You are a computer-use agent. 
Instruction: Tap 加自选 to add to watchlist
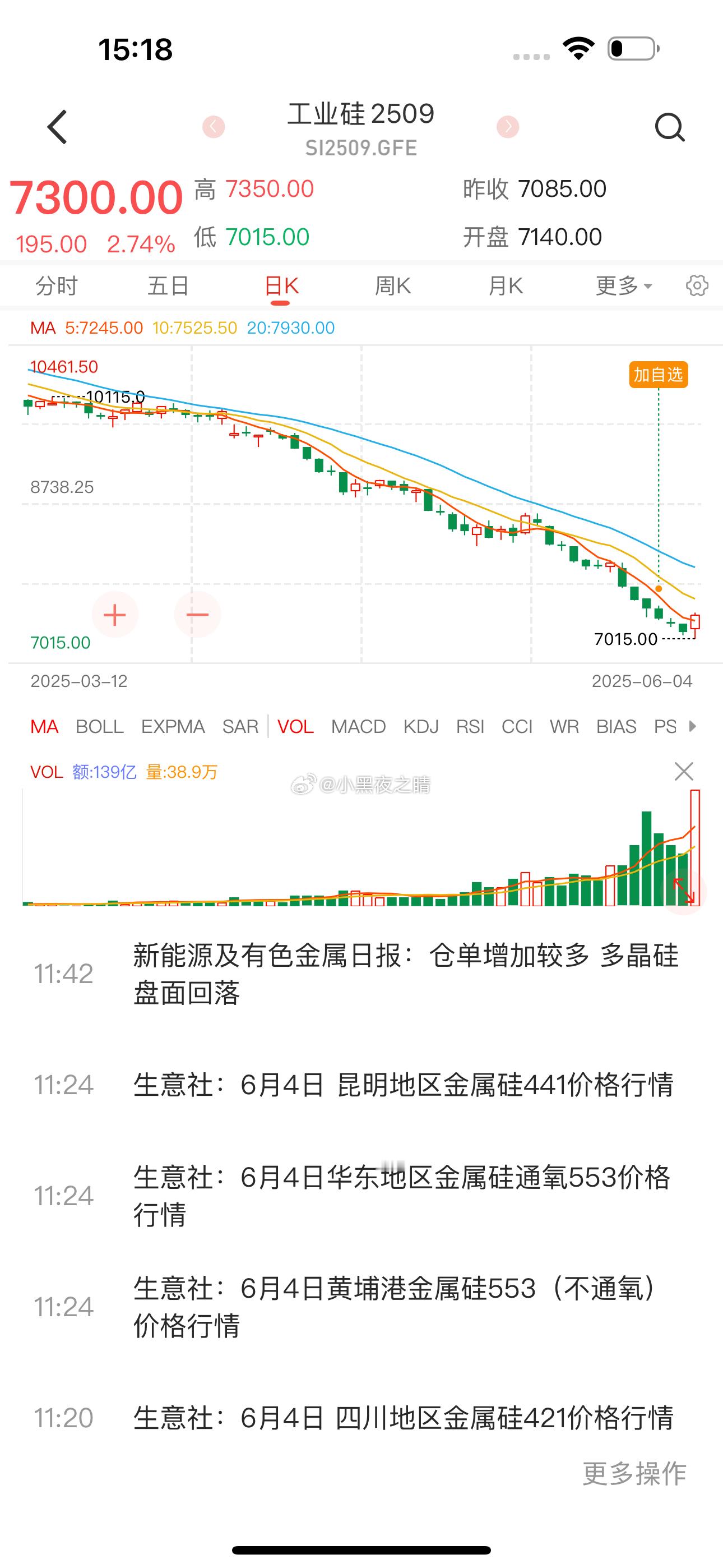click(659, 375)
